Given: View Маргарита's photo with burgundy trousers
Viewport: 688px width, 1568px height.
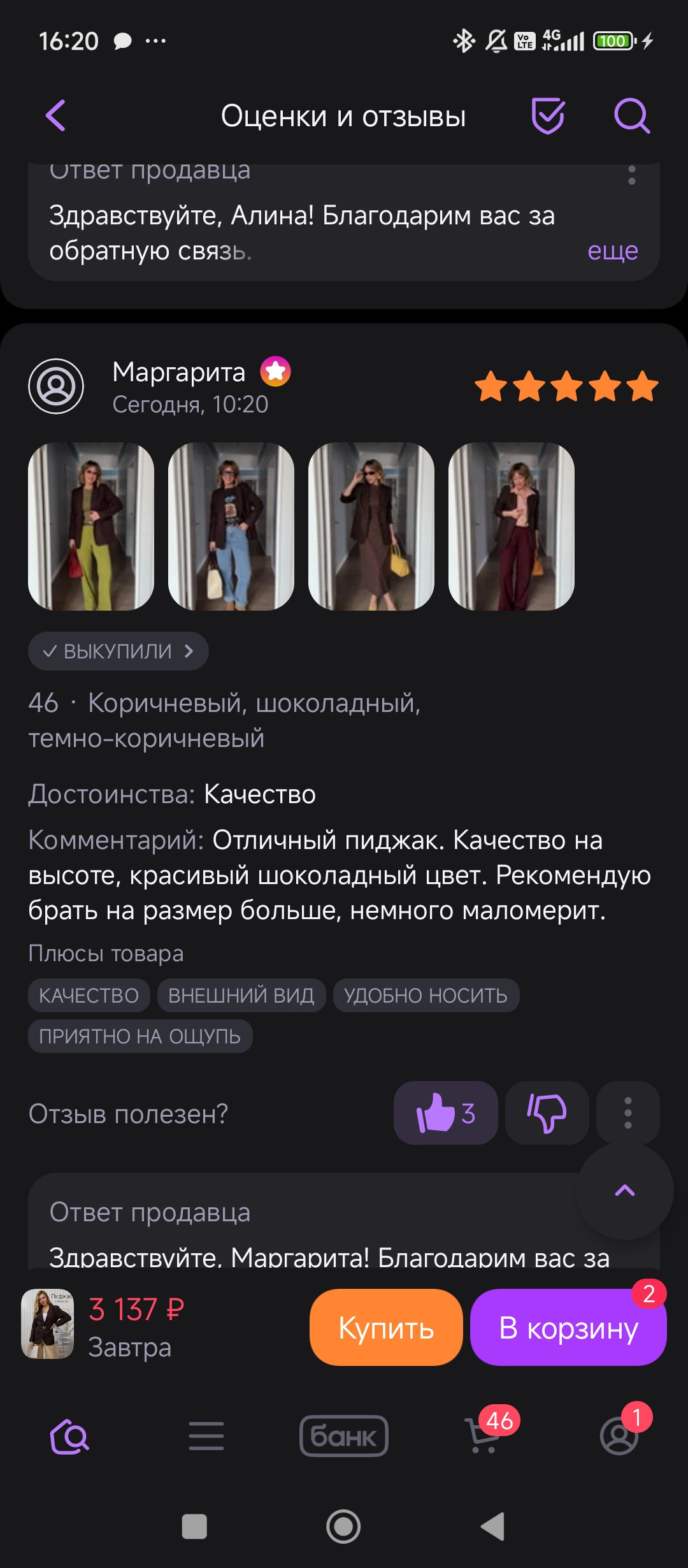Looking at the screenshot, I should (512, 526).
